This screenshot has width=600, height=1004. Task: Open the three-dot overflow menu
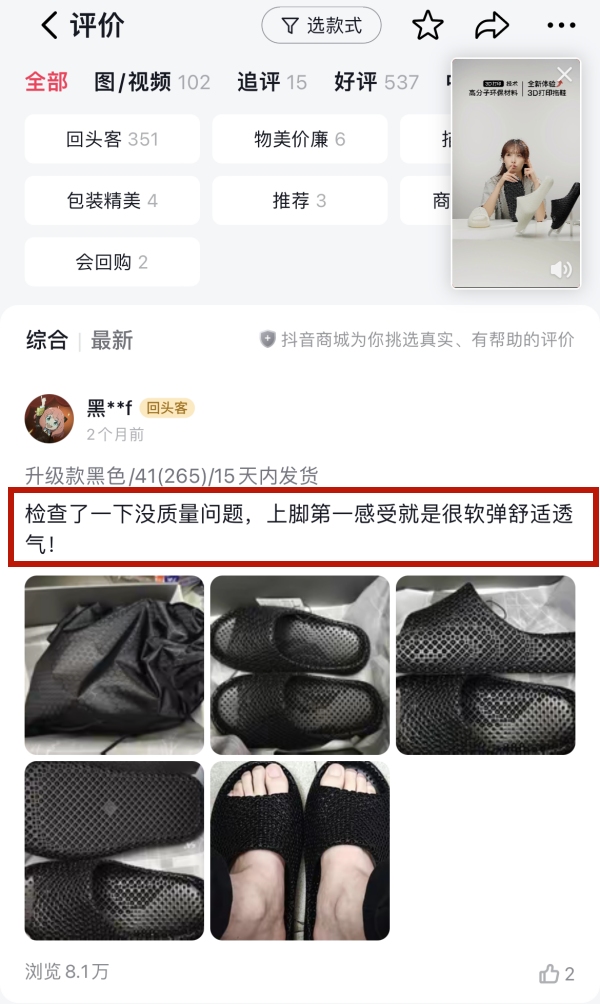point(562,26)
